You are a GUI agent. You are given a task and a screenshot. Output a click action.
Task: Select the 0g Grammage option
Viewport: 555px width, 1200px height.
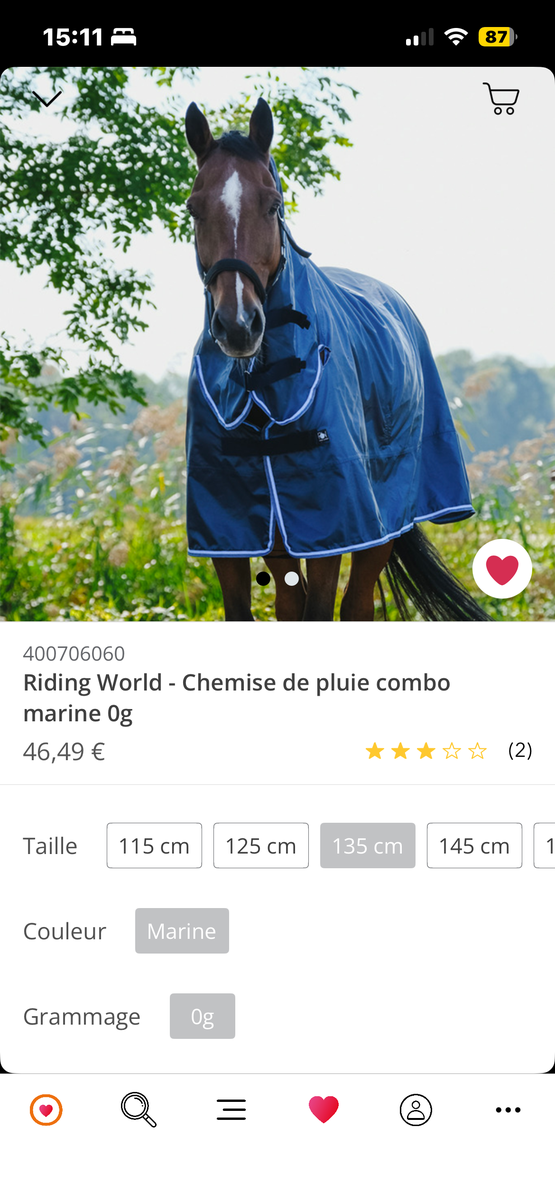tap(203, 1016)
